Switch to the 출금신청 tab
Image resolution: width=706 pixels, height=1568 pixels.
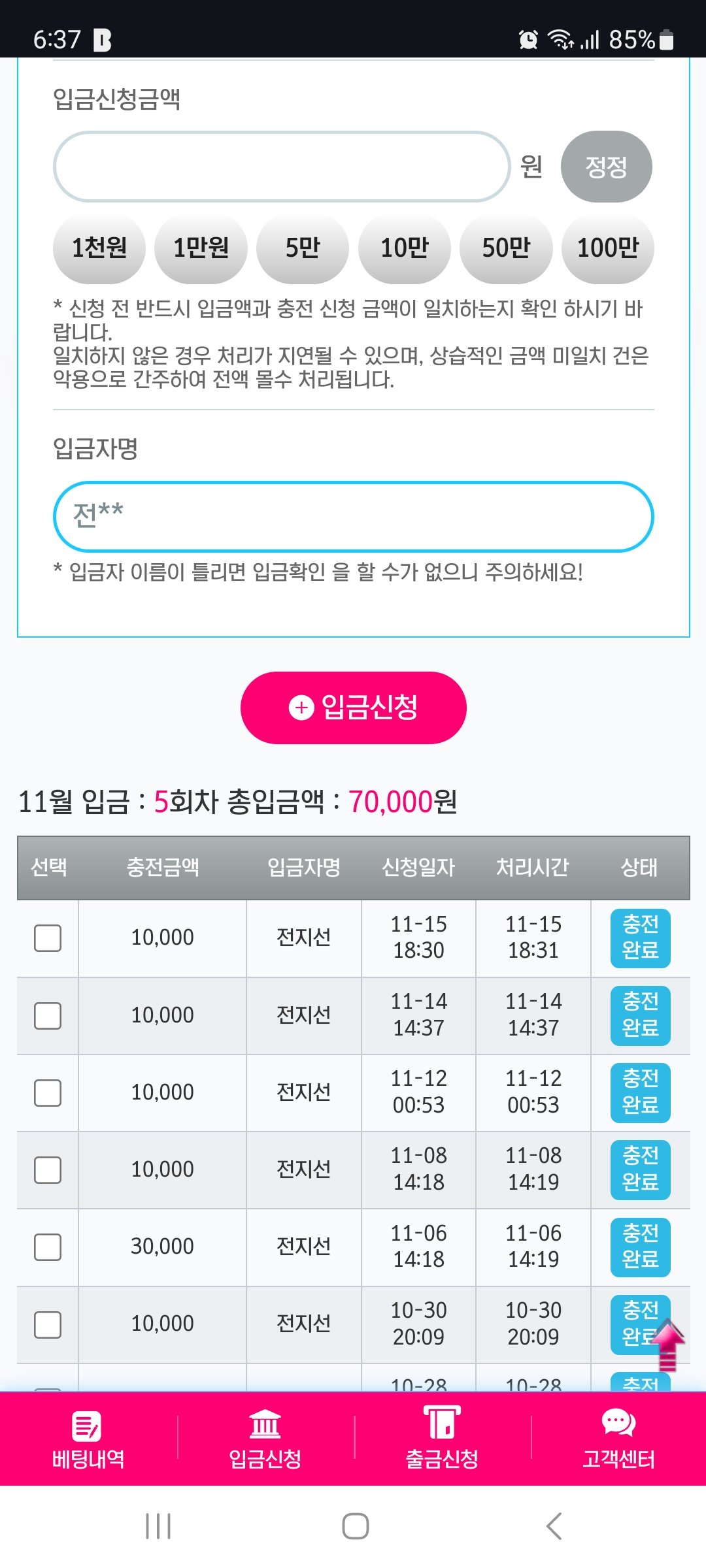(x=442, y=1439)
